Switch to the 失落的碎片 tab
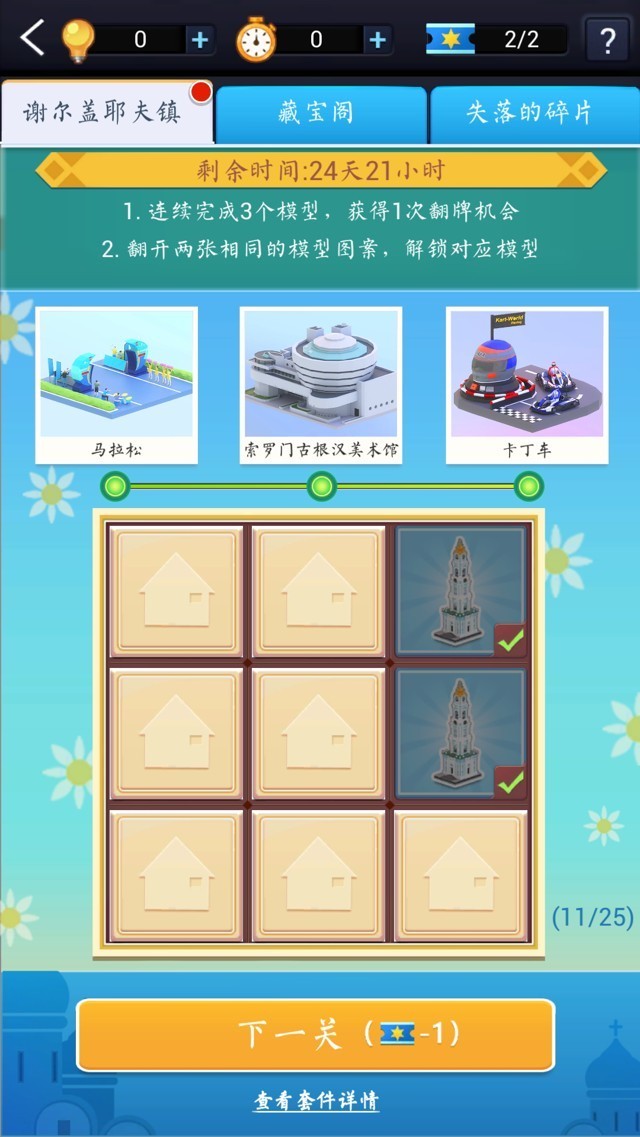 [530, 114]
